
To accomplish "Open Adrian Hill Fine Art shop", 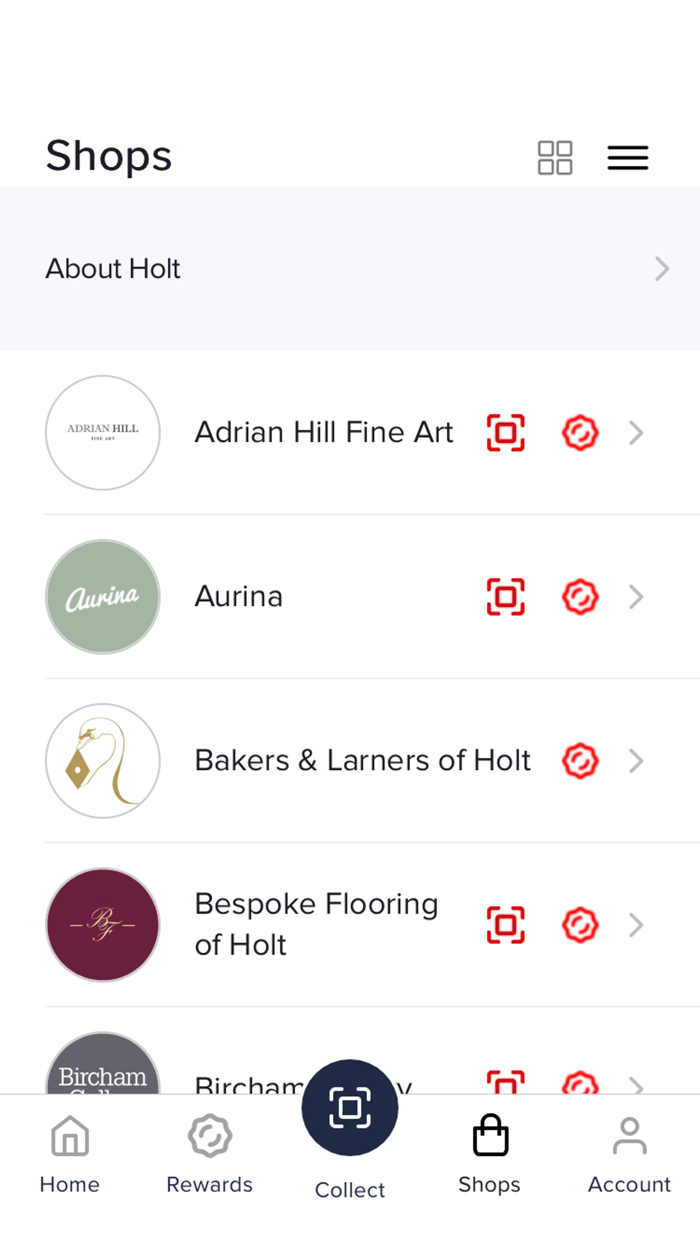I will tap(323, 433).
